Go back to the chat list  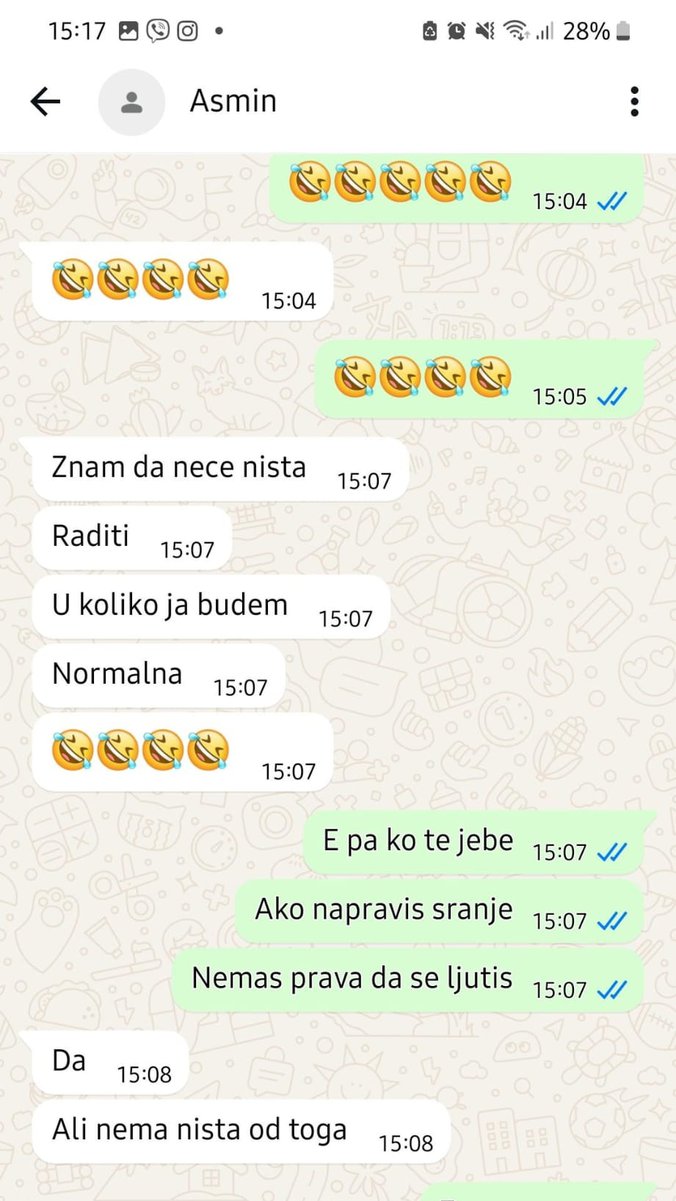pyautogui.click(x=46, y=101)
